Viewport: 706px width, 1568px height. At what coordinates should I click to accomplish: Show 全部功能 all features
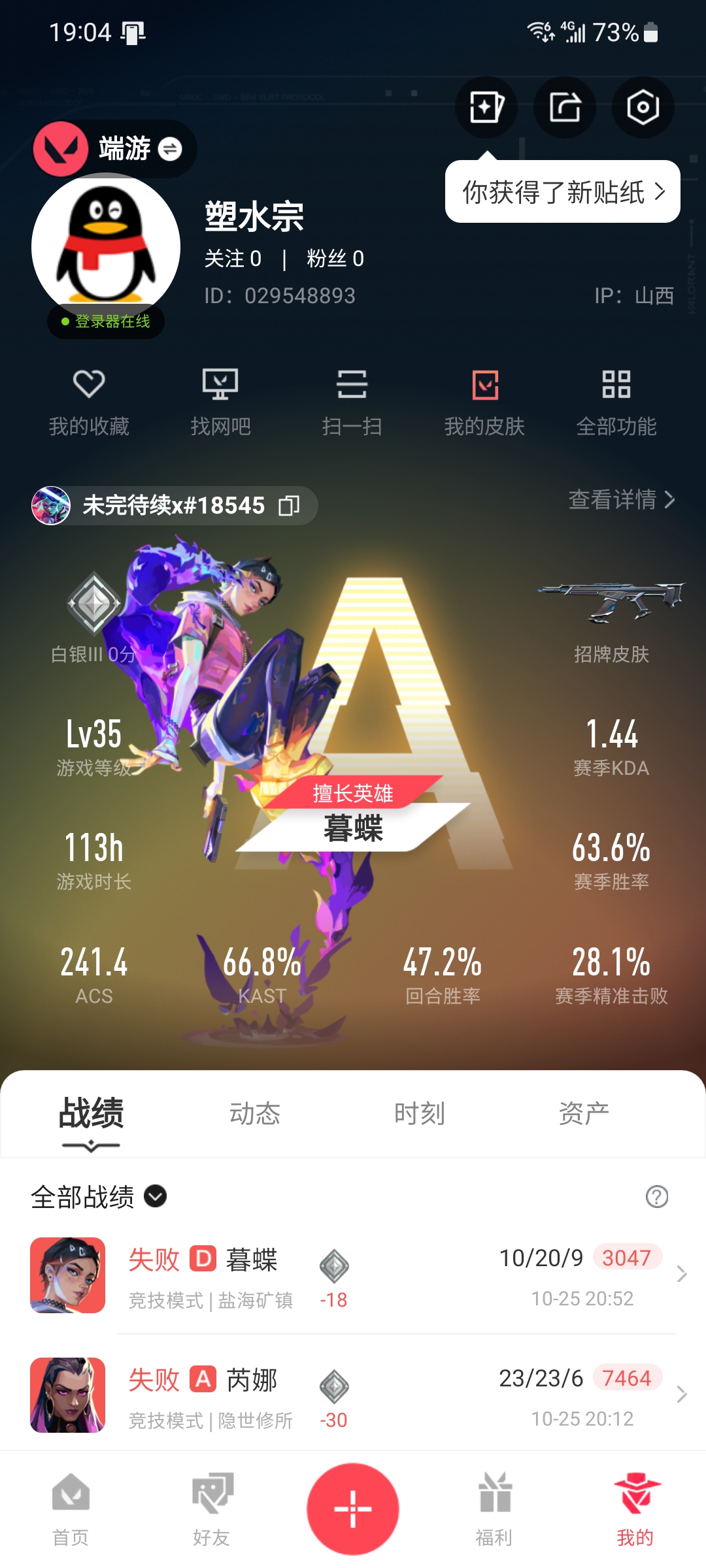[616, 400]
